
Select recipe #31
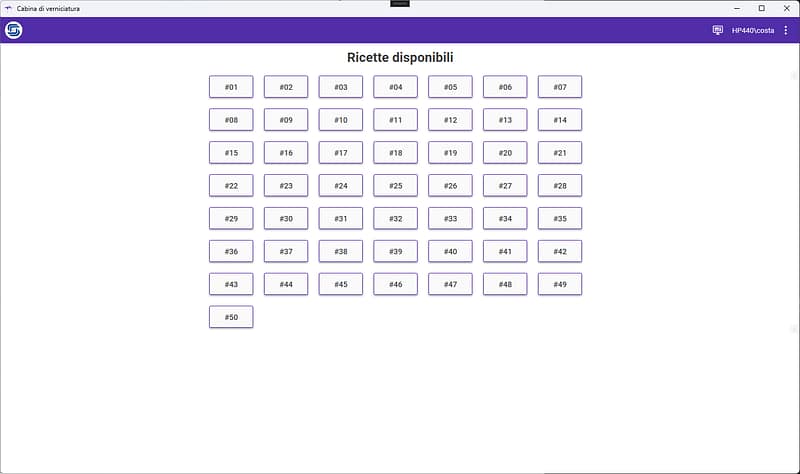click(341, 219)
